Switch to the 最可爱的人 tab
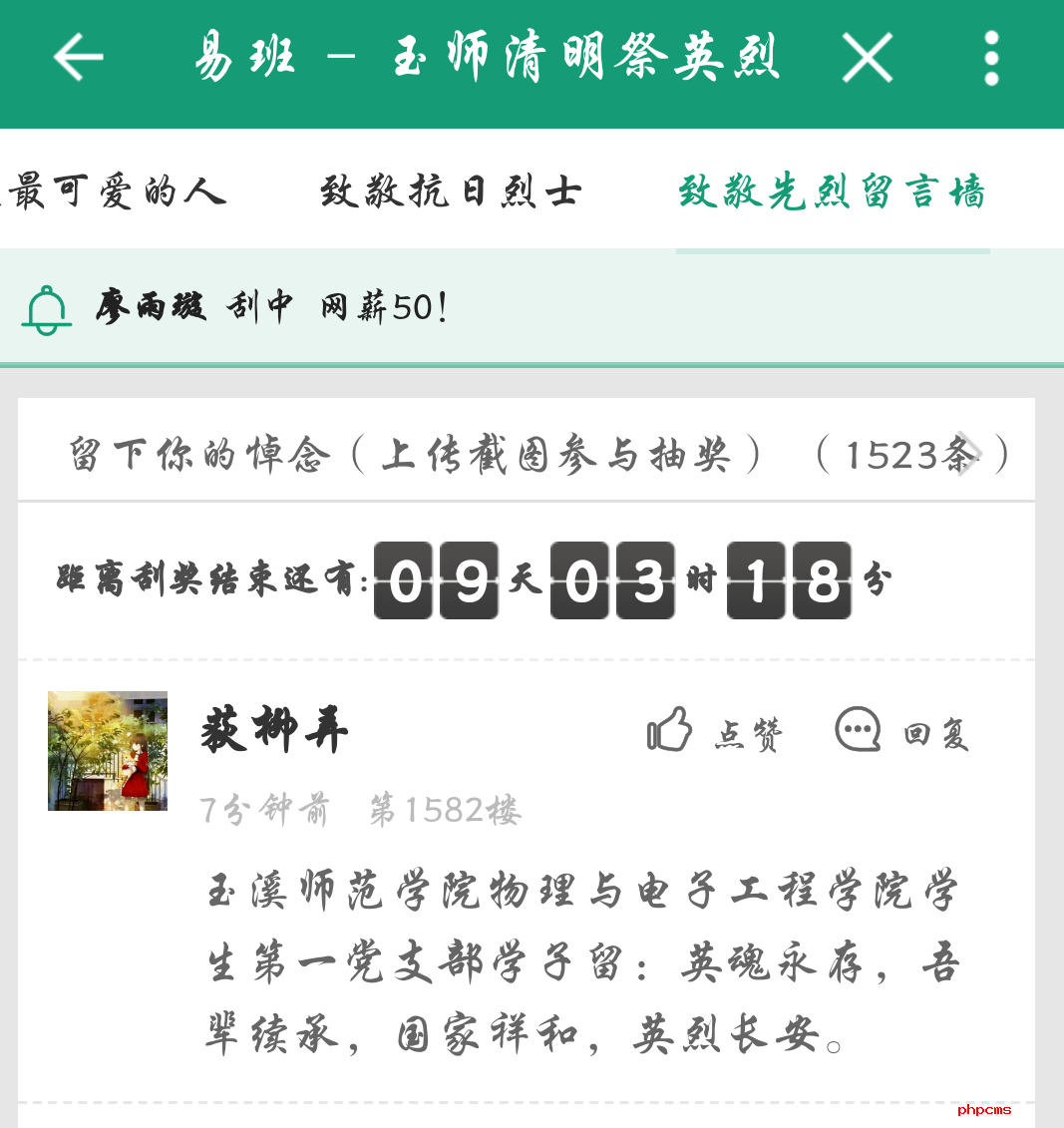 (x=115, y=190)
